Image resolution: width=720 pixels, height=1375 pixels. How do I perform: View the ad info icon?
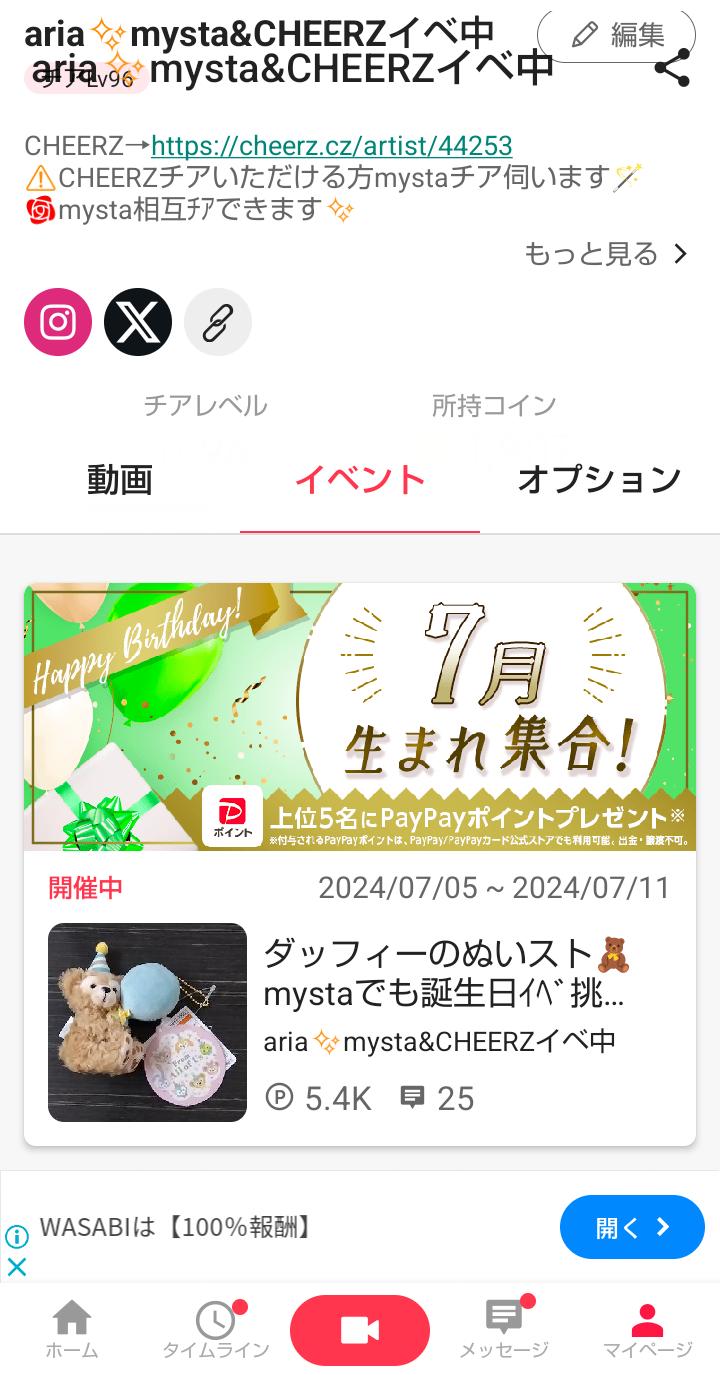pyautogui.click(x=17, y=1237)
